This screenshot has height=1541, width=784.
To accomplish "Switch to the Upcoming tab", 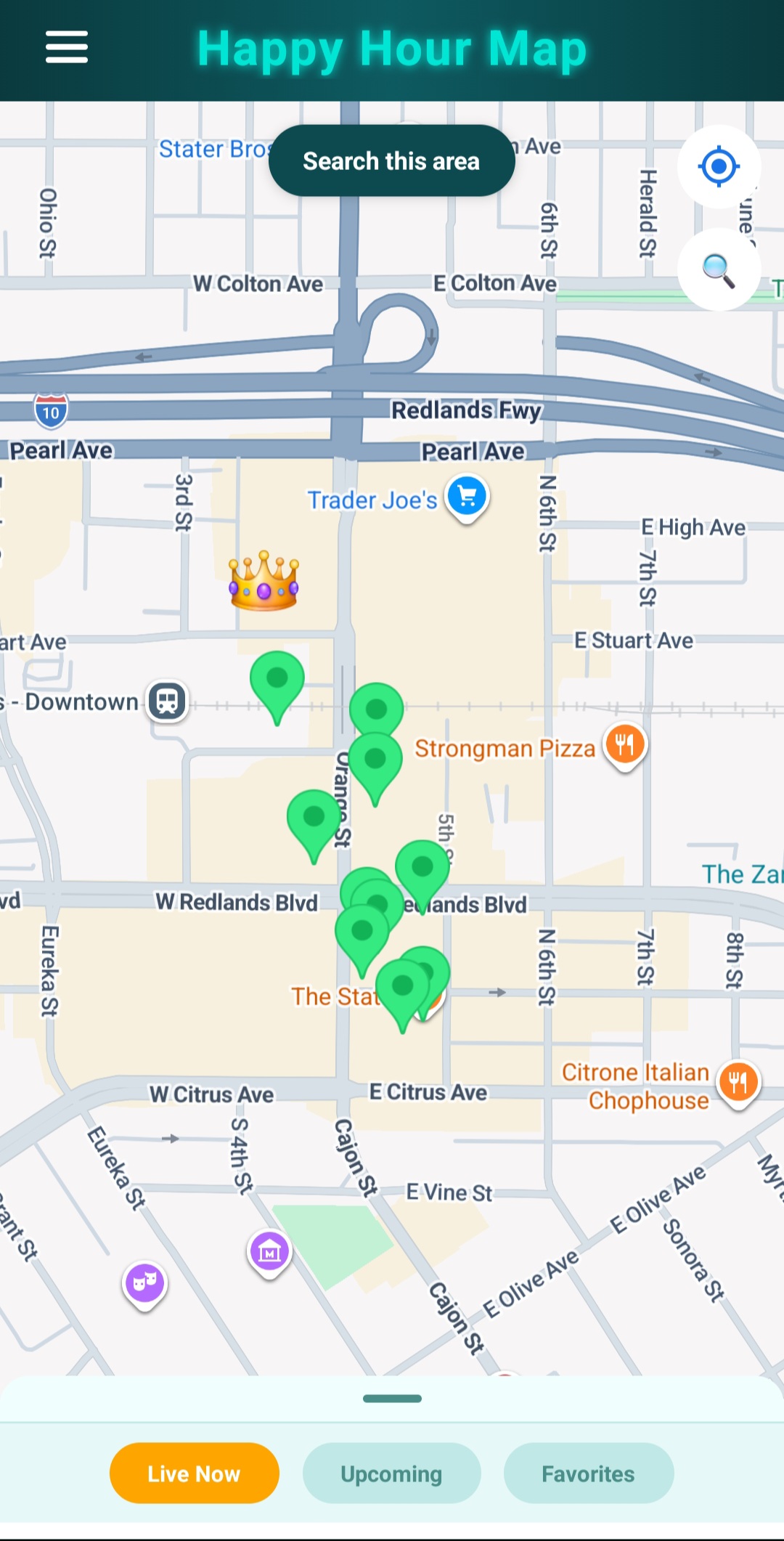I will (391, 1473).
